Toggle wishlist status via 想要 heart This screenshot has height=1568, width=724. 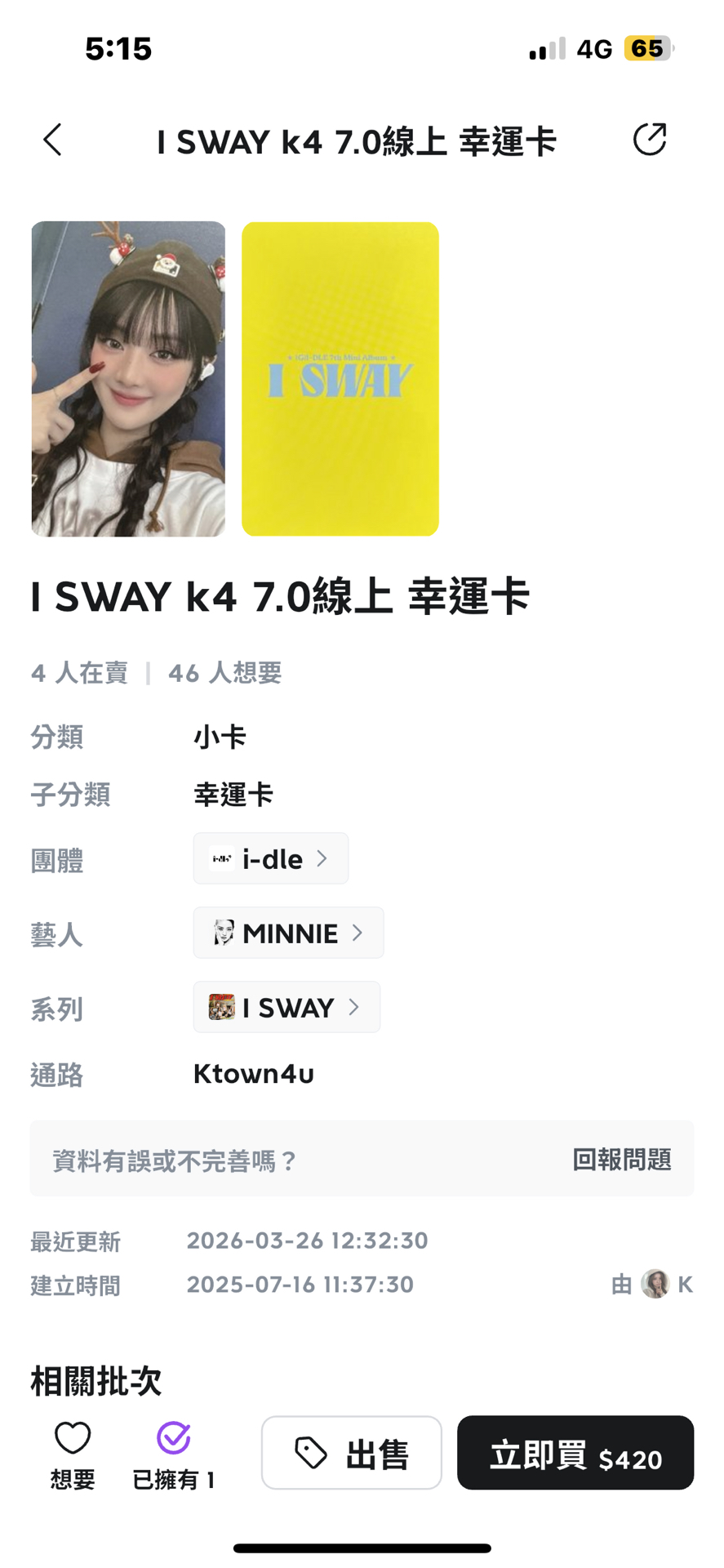(x=72, y=1453)
